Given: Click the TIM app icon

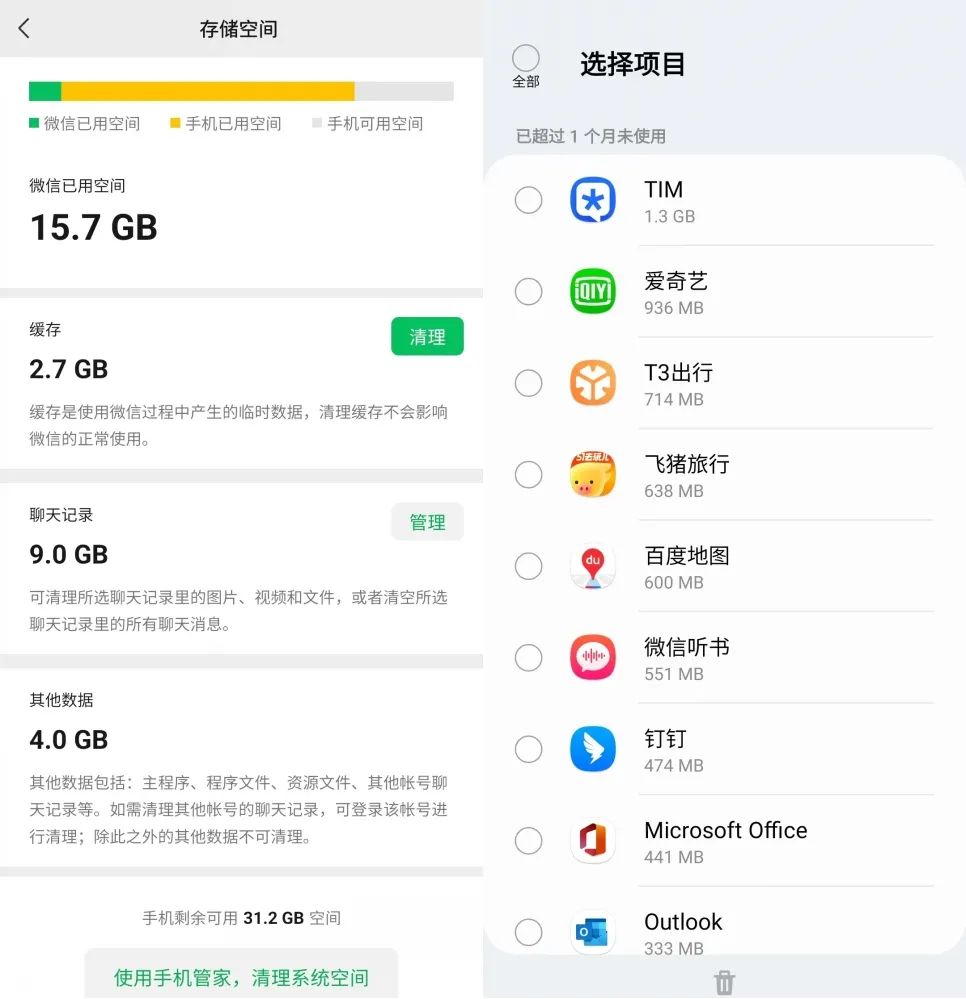Looking at the screenshot, I should pyautogui.click(x=593, y=200).
